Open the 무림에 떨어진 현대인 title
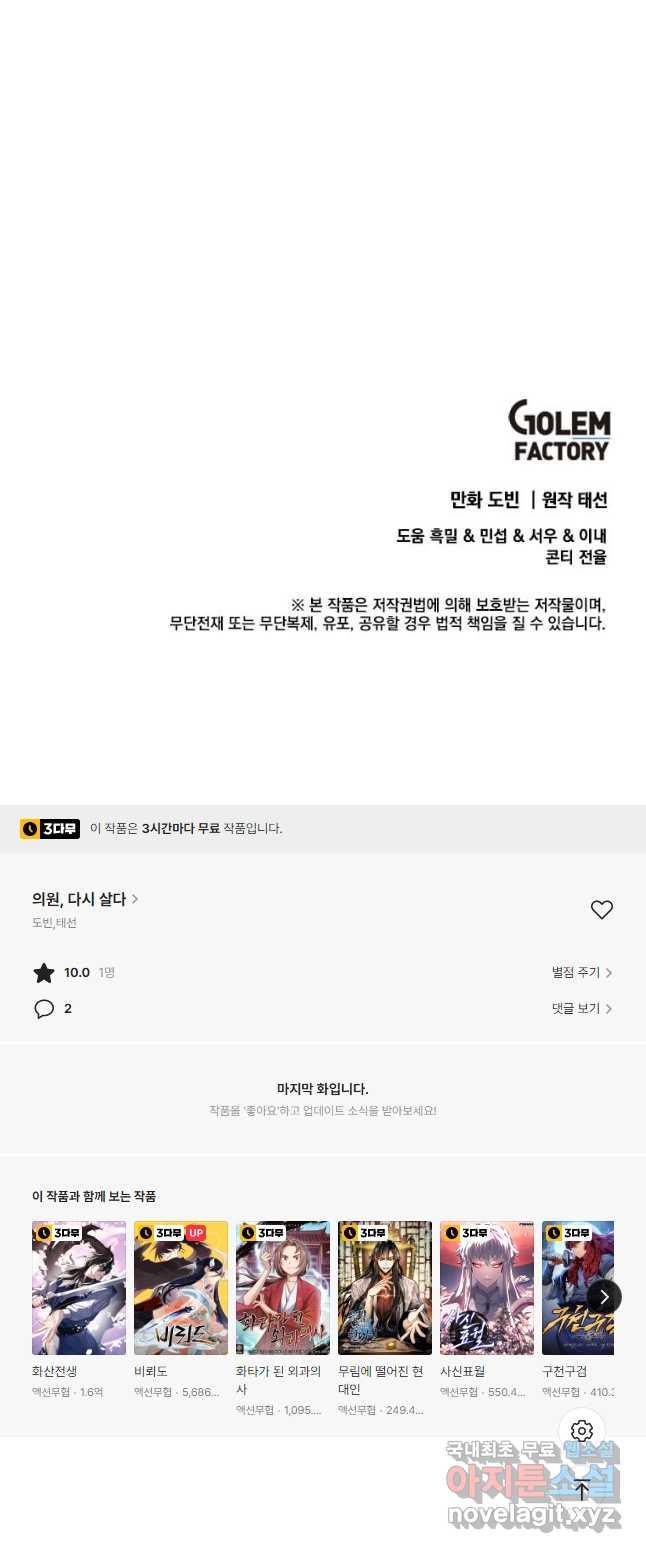646x1553 pixels. [385, 1288]
